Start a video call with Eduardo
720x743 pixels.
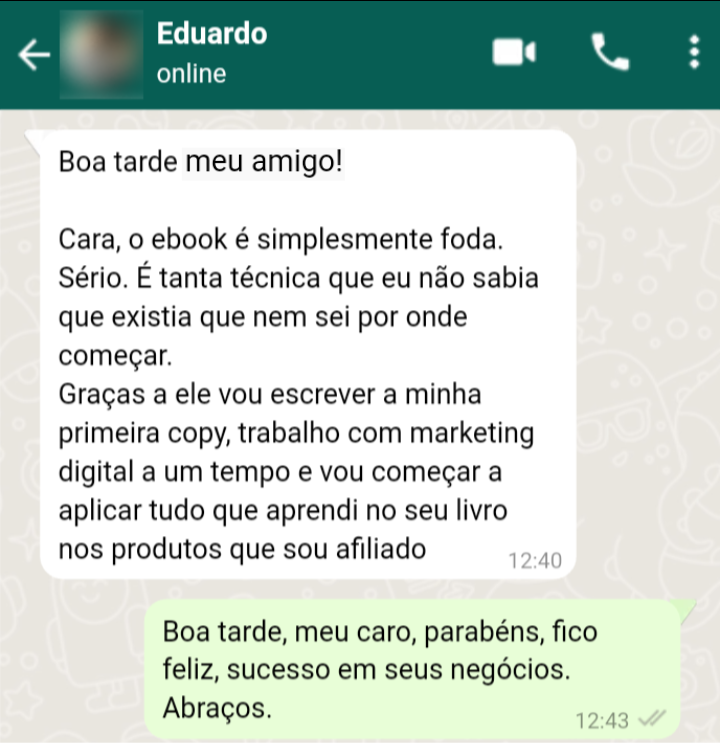514,52
